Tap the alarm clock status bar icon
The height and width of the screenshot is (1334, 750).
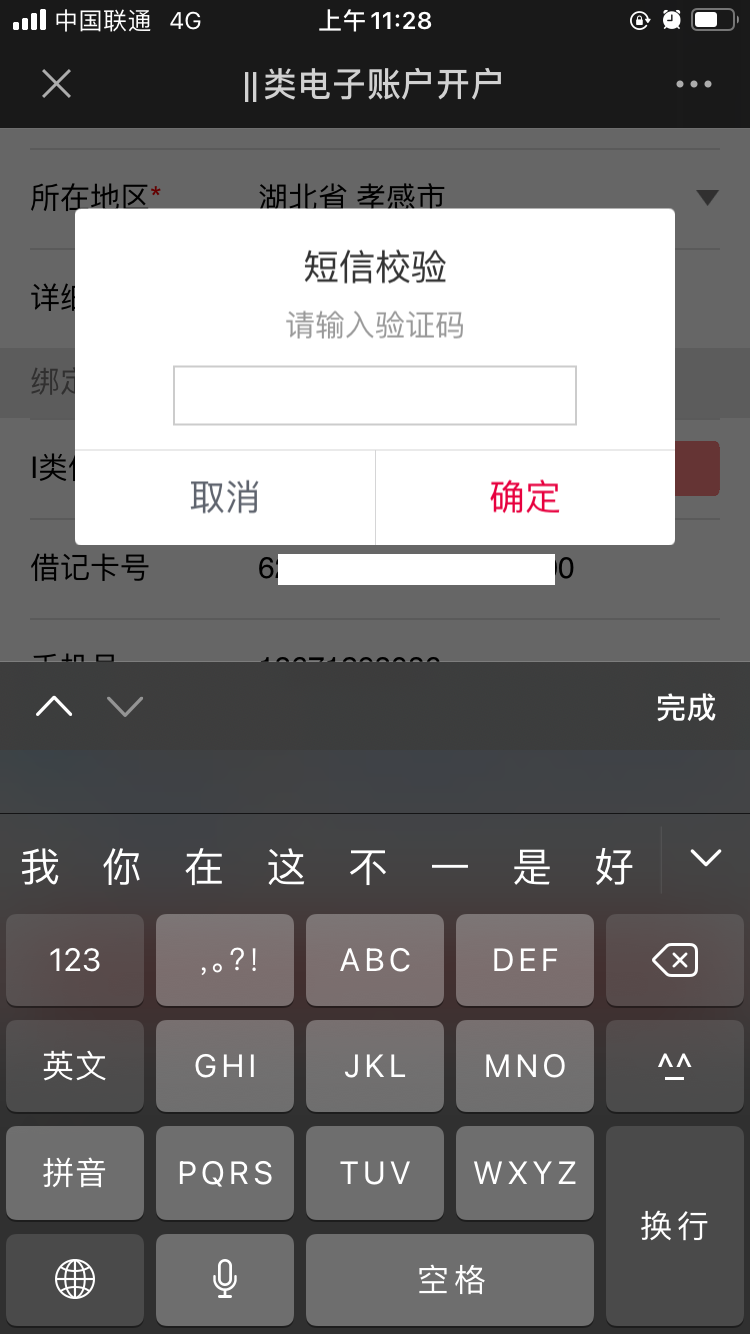click(x=671, y=18)
